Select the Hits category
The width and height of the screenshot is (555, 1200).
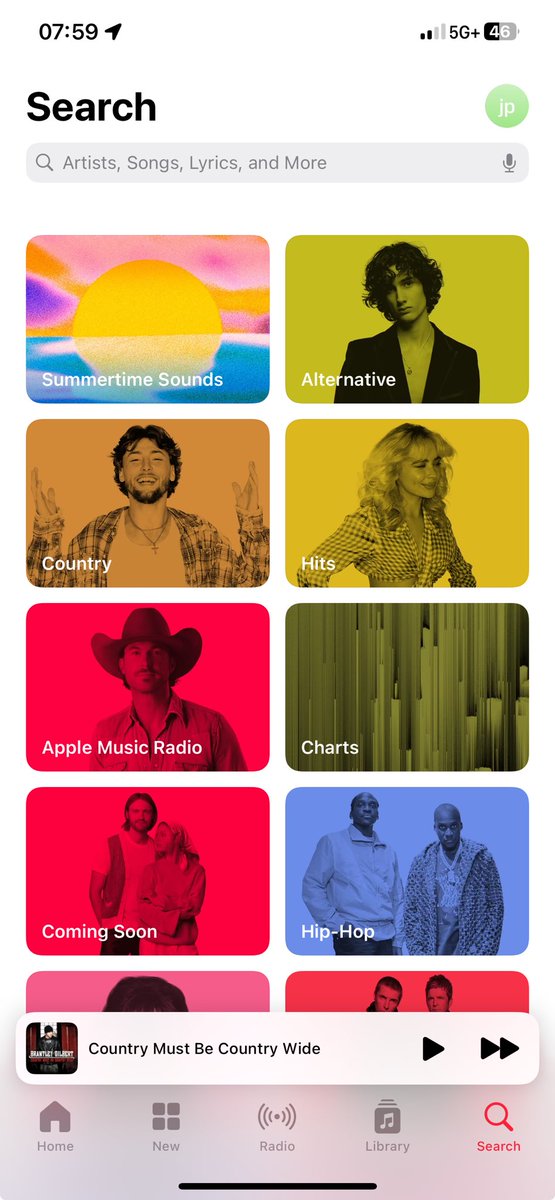coord(407,503)
